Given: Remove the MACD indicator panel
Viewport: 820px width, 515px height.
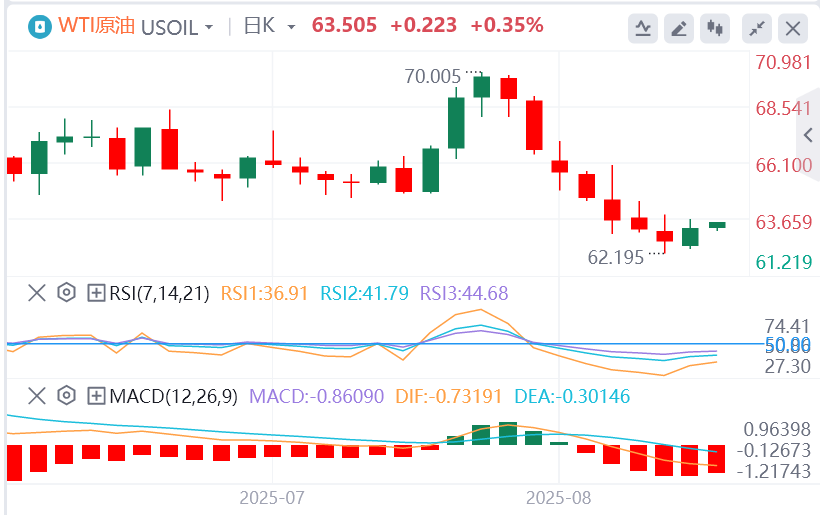Looking at the screenshot, I should (x=37, y=396).
